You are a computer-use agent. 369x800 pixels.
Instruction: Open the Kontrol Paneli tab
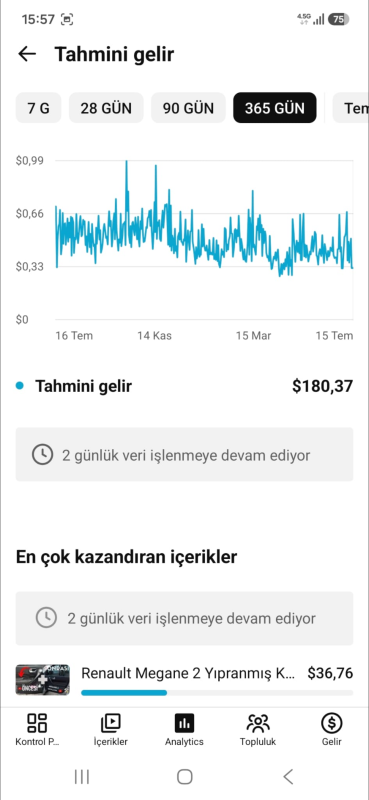pyautogui.click(x=37, y=730)
